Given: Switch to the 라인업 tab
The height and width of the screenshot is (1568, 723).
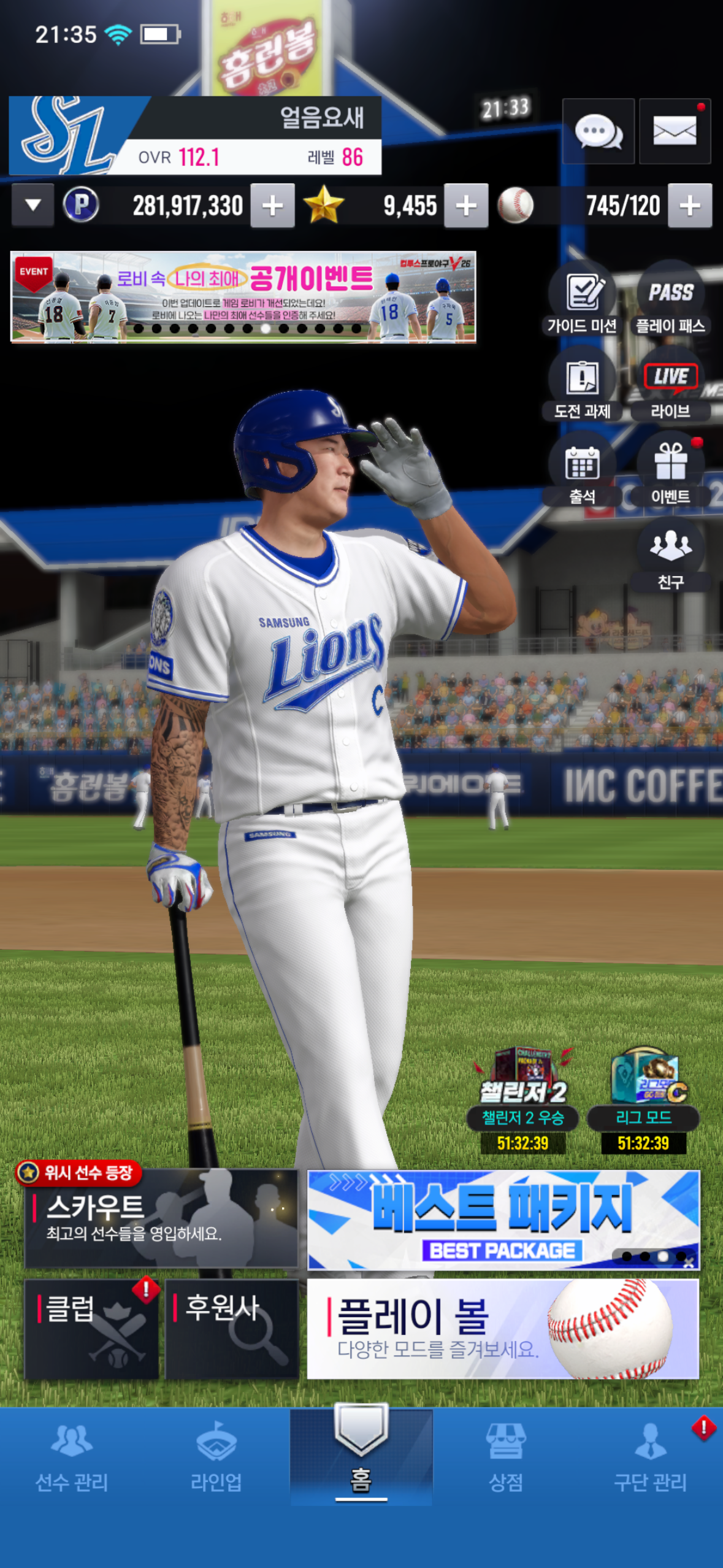Looking at the screenshot, I should [x=216, y=1458].
